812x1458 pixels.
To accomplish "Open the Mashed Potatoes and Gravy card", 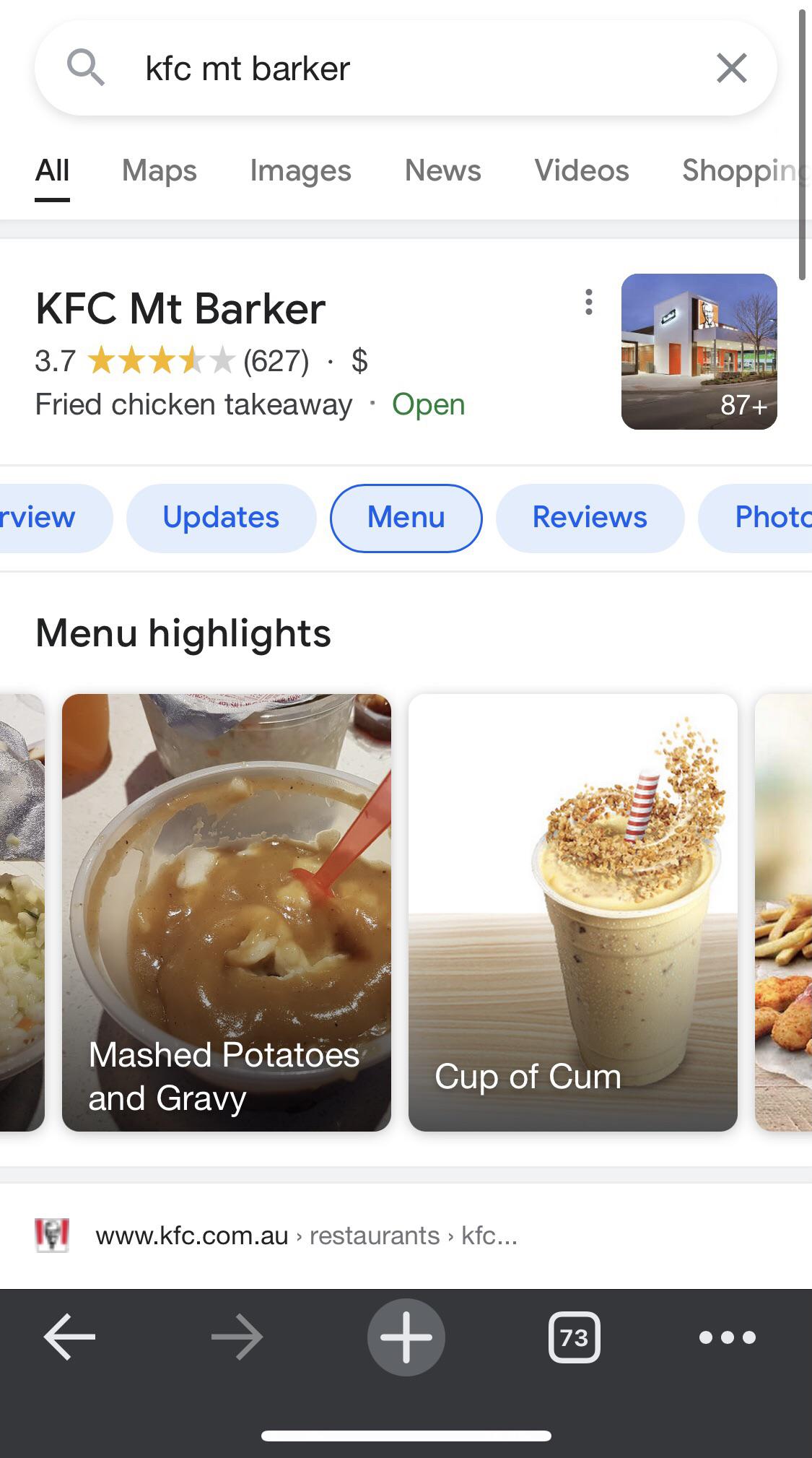I will coord(226,912).
